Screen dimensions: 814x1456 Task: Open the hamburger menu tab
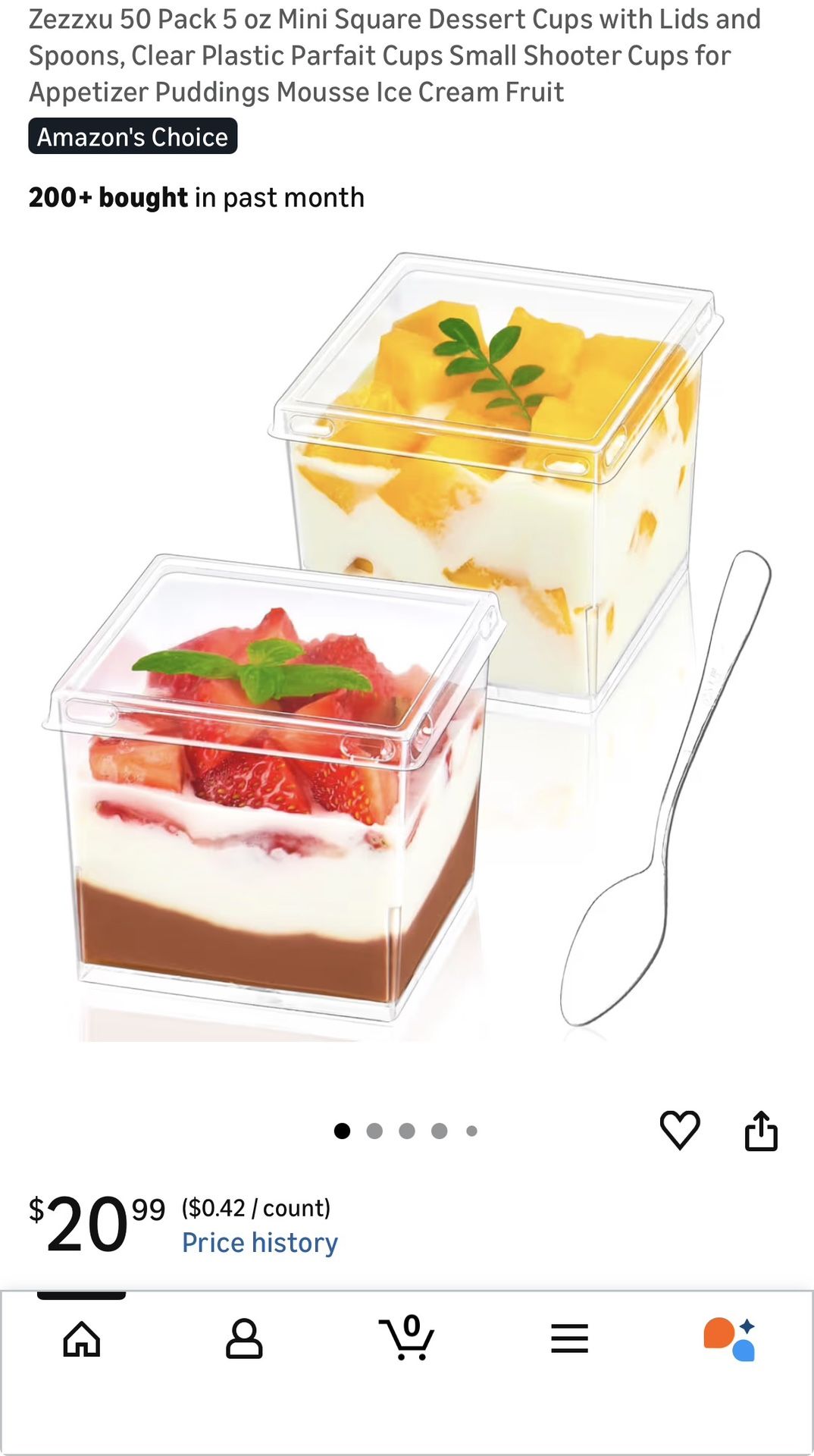[x=569, y=1338]
